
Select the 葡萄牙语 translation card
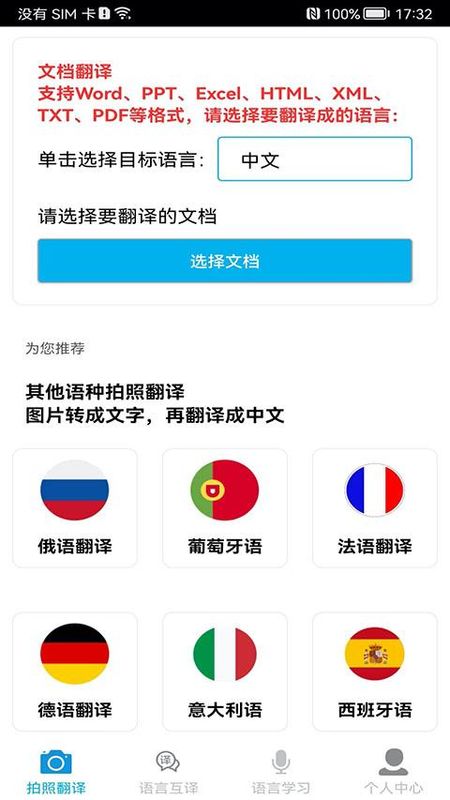point(224,508)
